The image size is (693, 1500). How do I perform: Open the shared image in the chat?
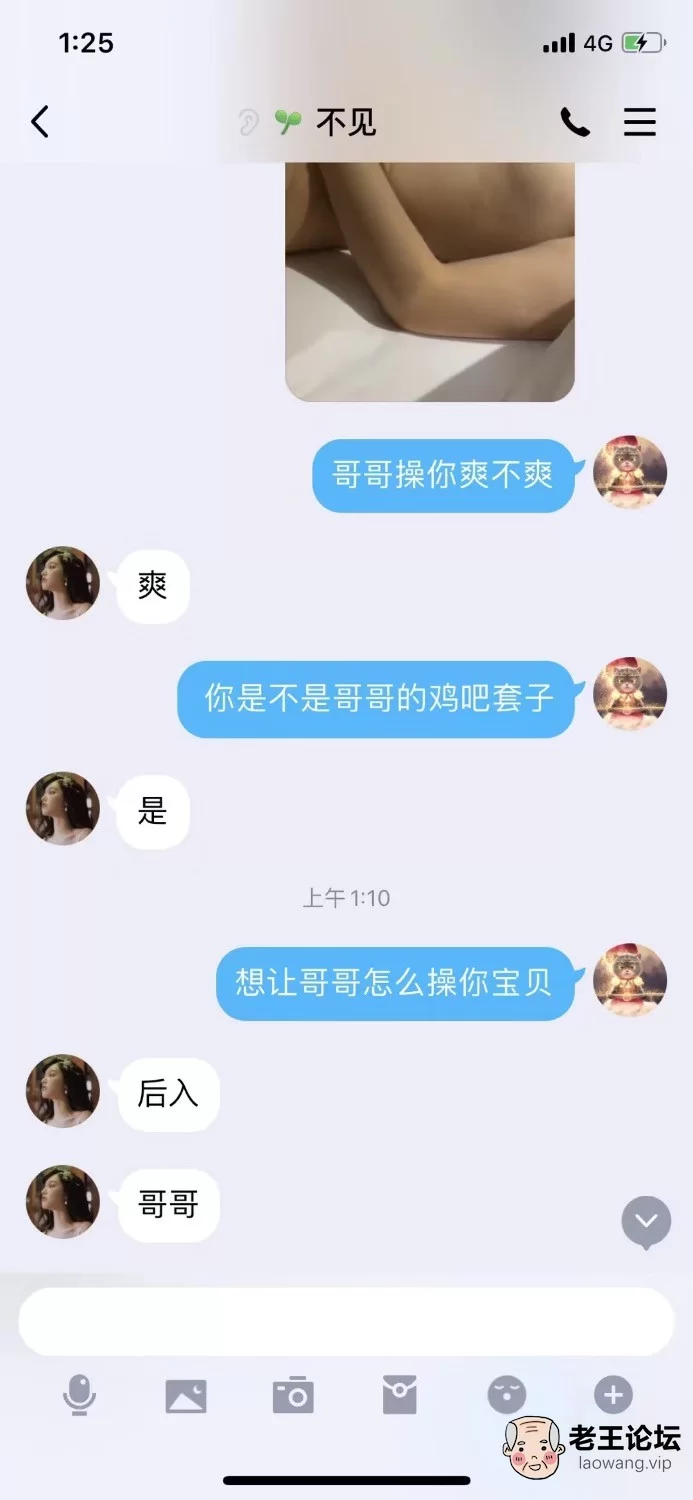[430, 282]
